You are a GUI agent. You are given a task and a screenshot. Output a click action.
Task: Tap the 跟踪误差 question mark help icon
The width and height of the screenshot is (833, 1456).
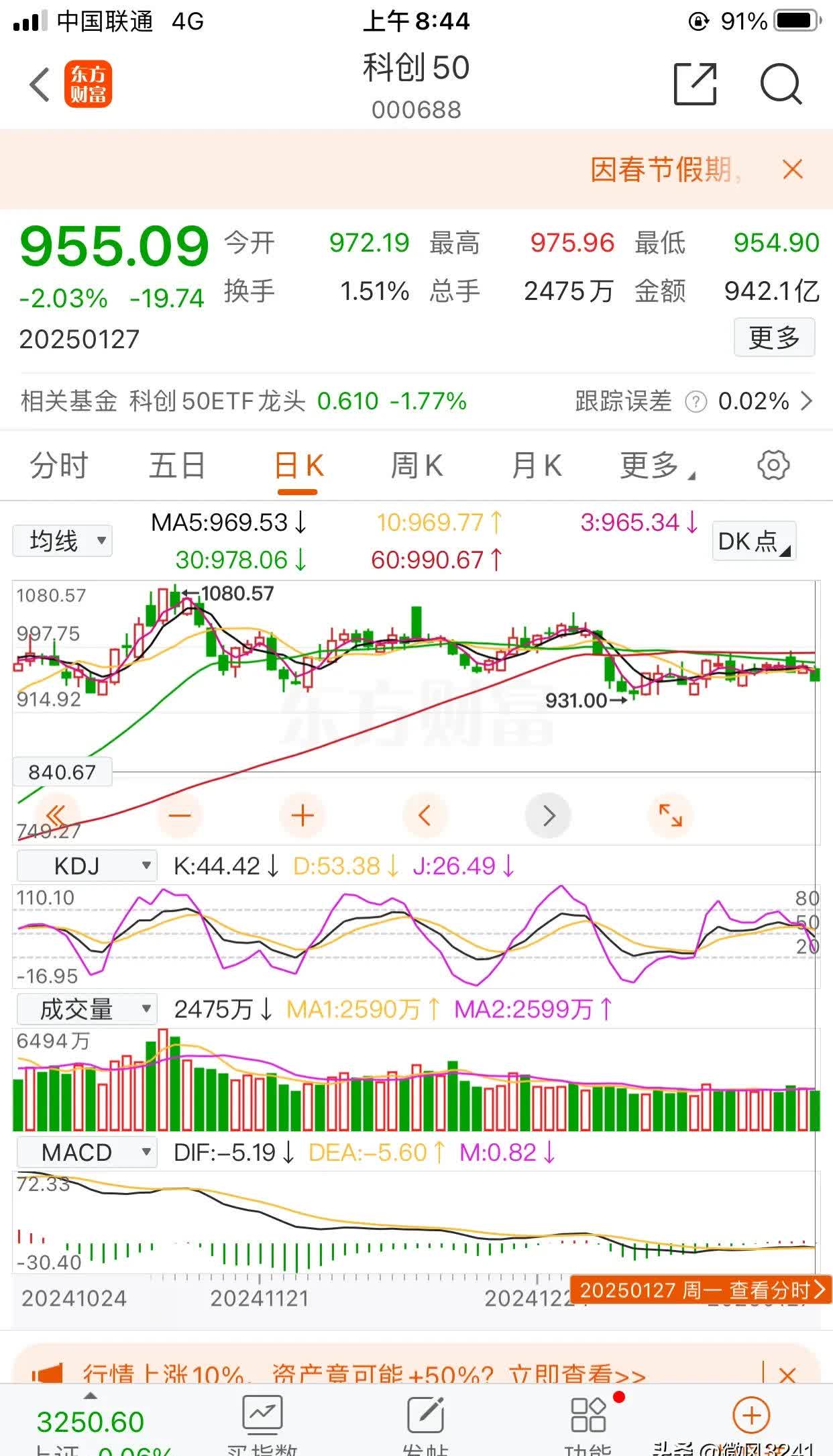[x=696, y=401]
